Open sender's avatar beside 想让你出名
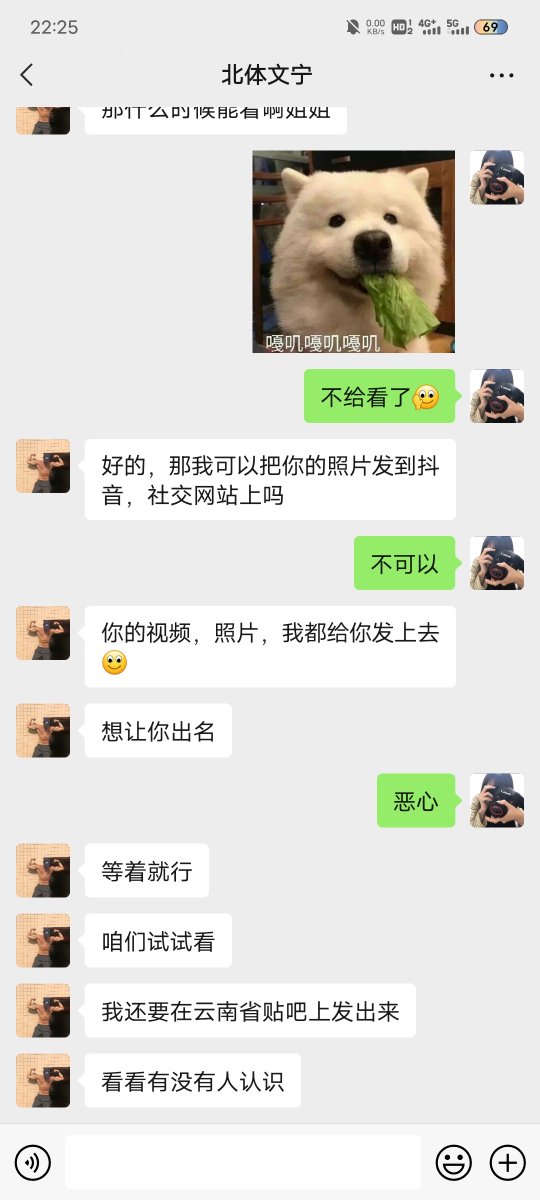Image resolution: width=540 pixels, height=1200 pixels. (43, 730)
